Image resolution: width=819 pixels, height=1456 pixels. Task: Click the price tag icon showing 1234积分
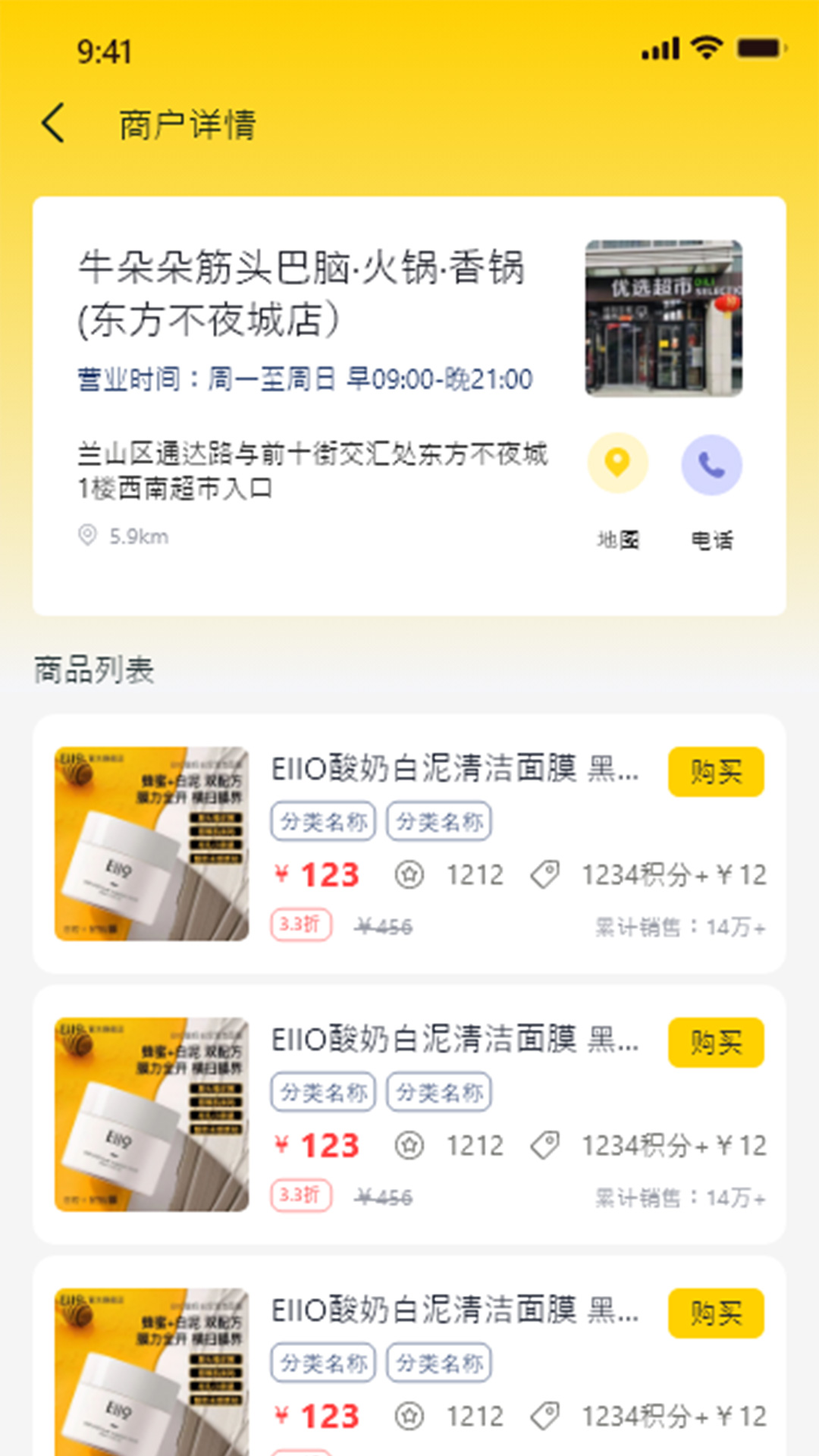[544, 874]
